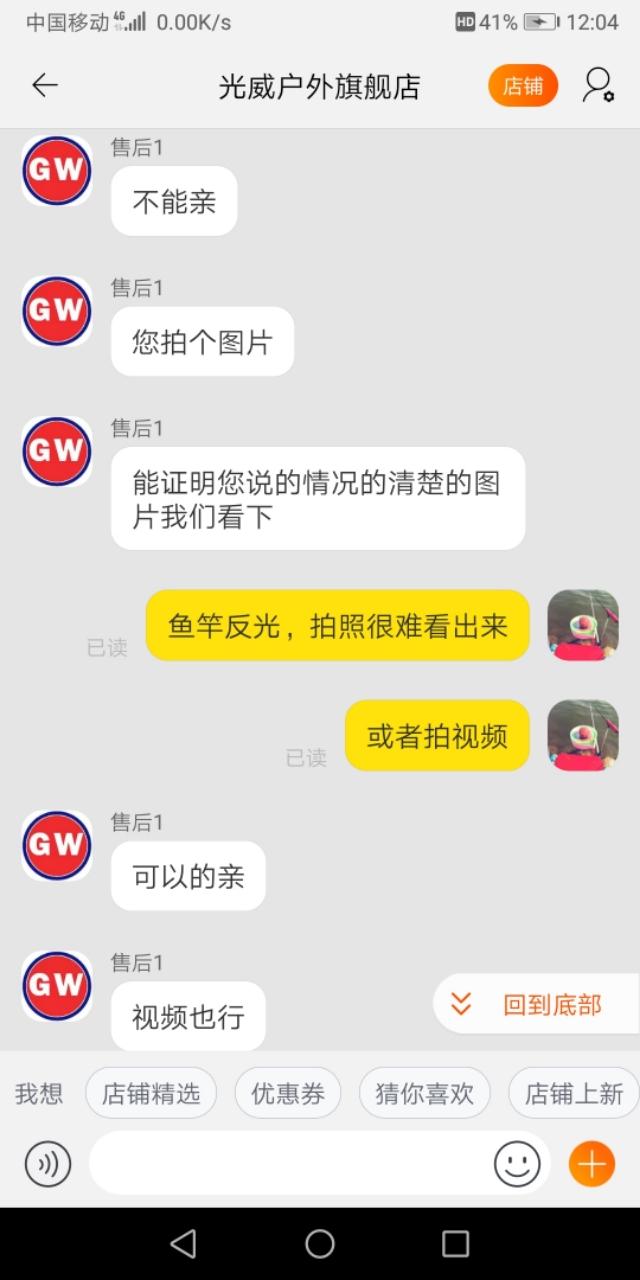Open the plus attachment menu

pyautogui.click(x=591, y=1164)
